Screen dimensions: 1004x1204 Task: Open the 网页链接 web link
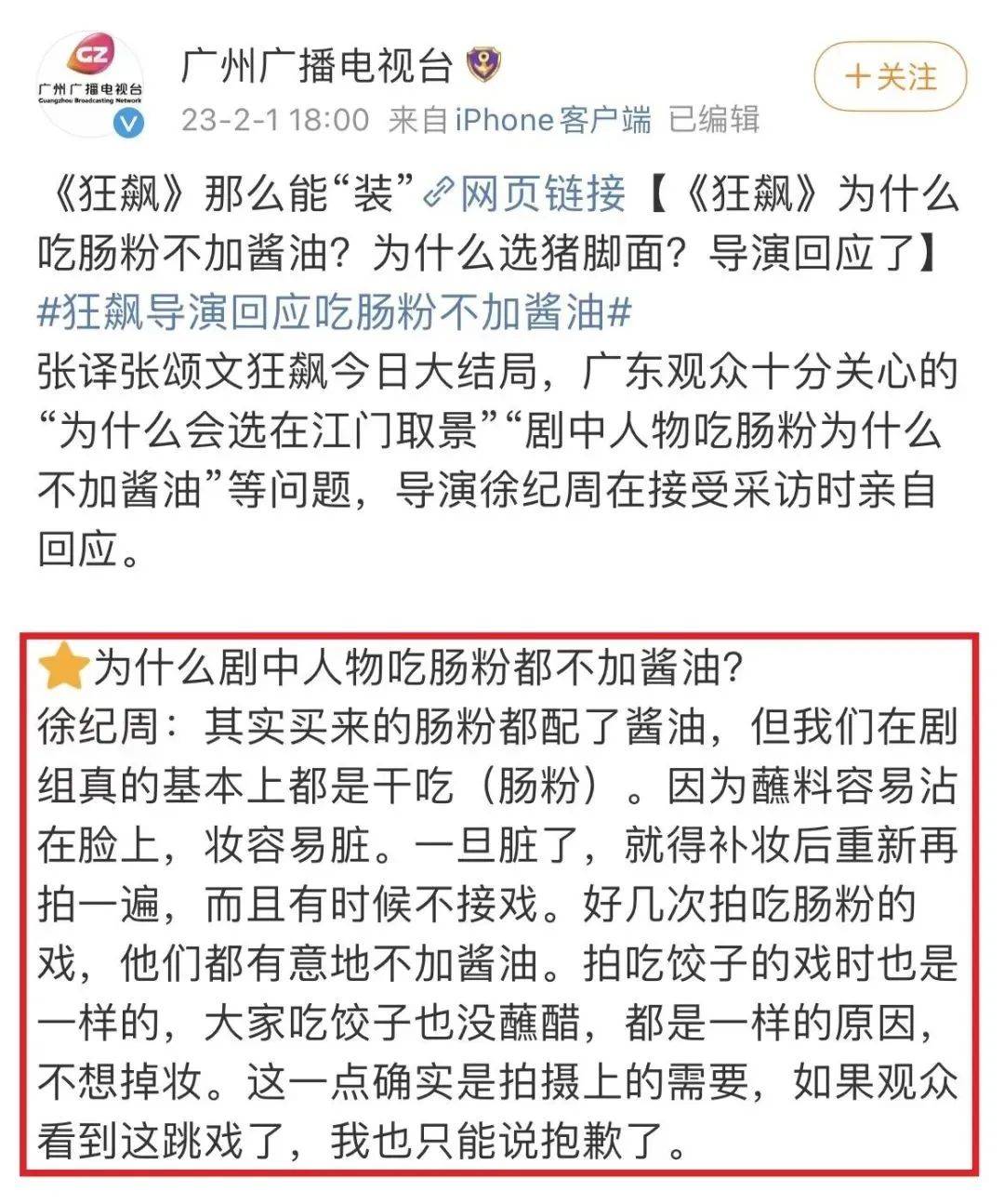coord(525,194)
